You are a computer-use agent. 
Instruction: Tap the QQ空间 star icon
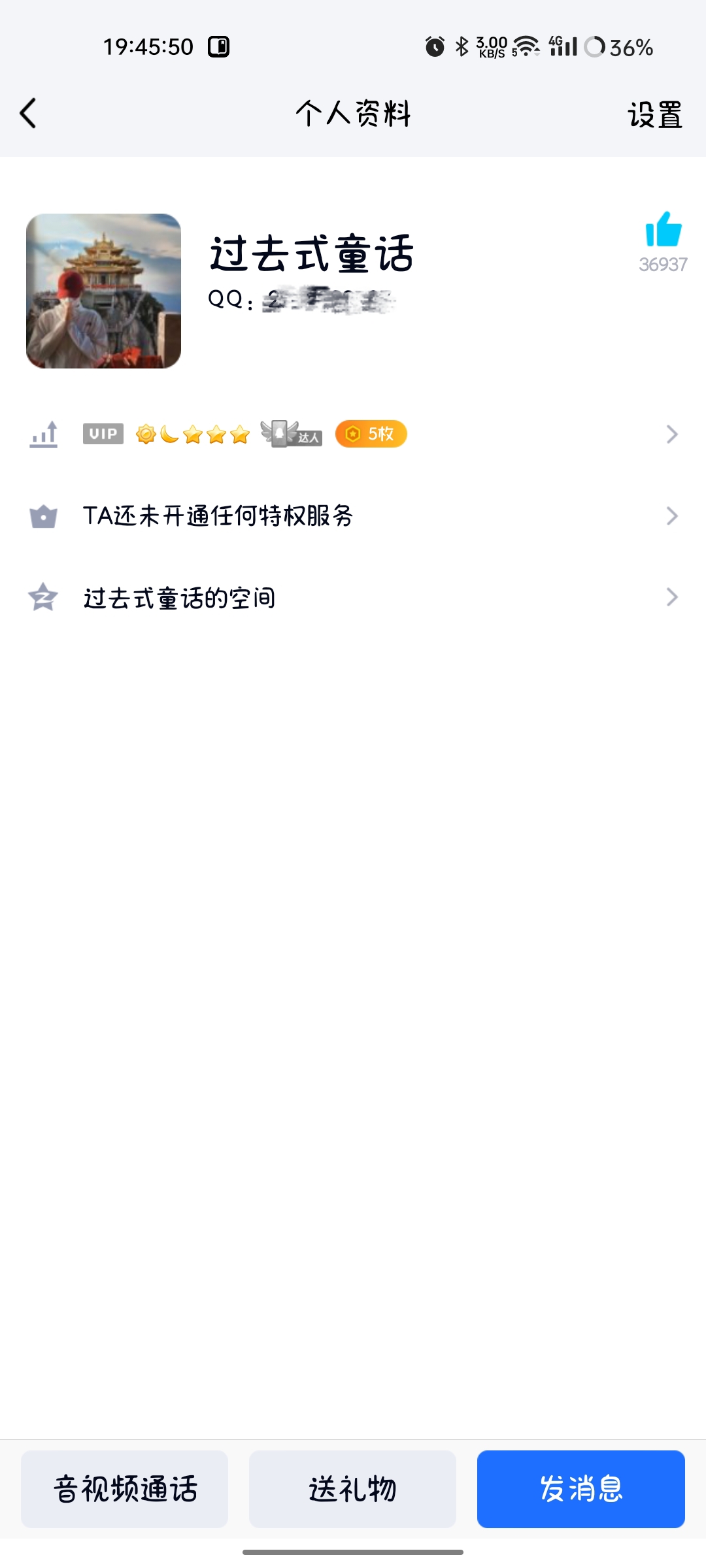[x=42, y=596]
